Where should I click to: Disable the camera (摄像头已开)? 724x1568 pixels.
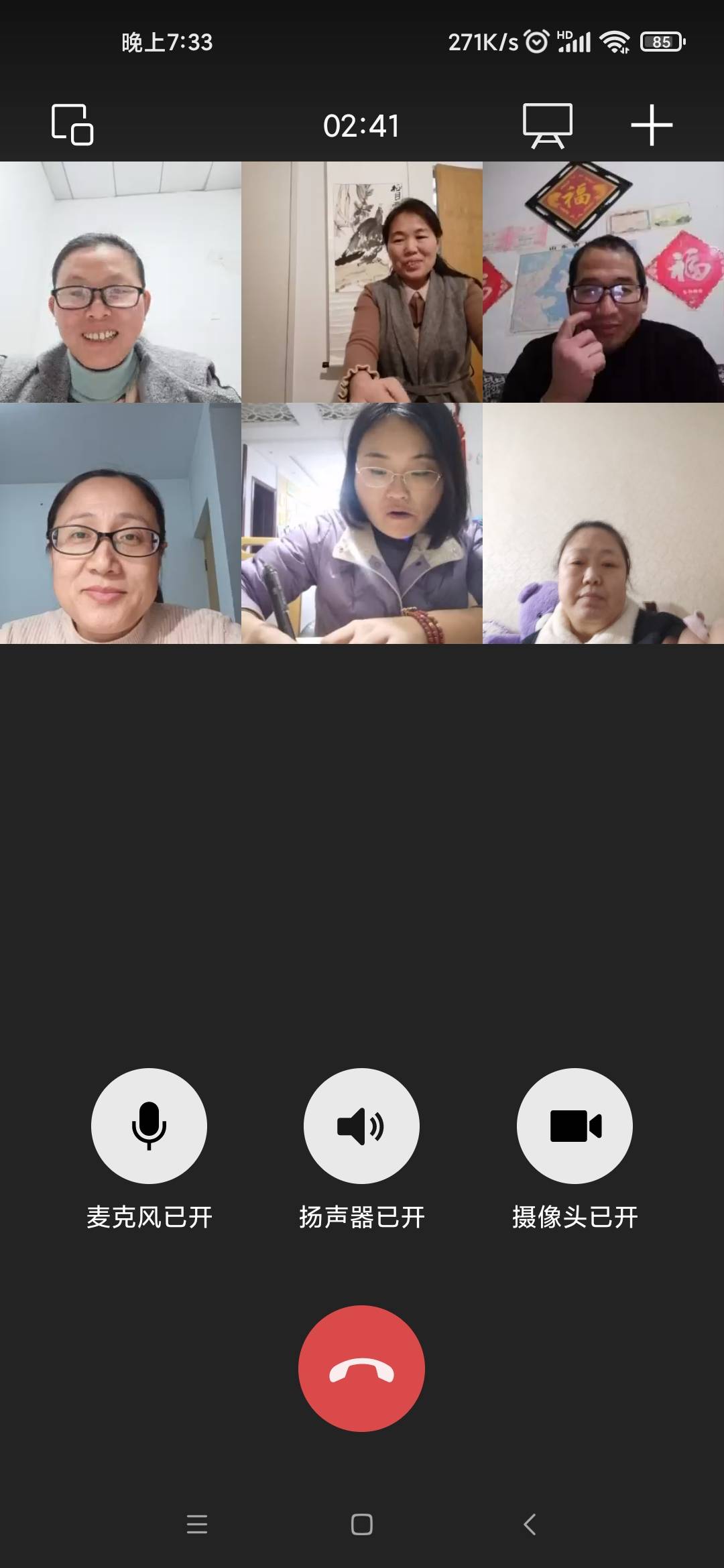point(575,1126)
